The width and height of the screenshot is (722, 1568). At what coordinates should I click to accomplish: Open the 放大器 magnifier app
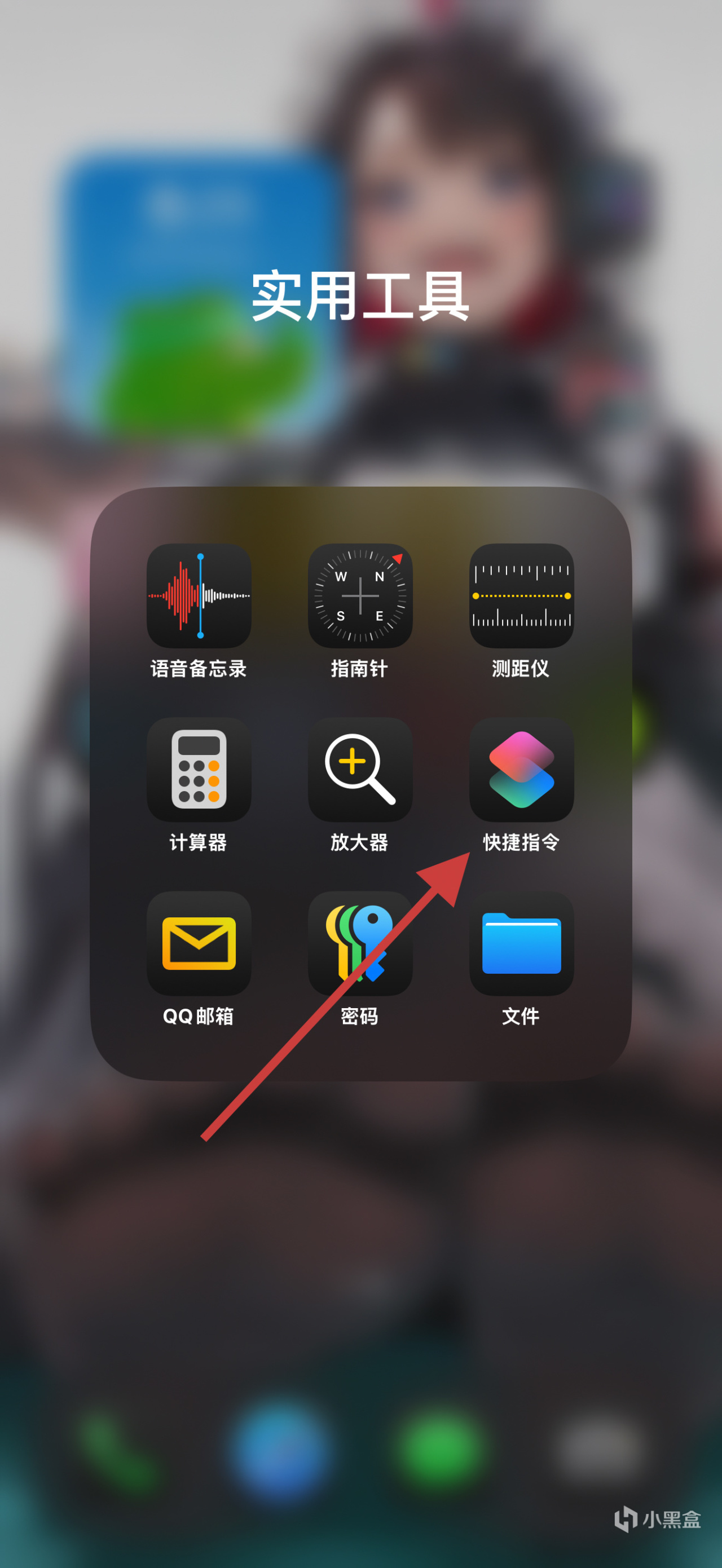[360, 769]
